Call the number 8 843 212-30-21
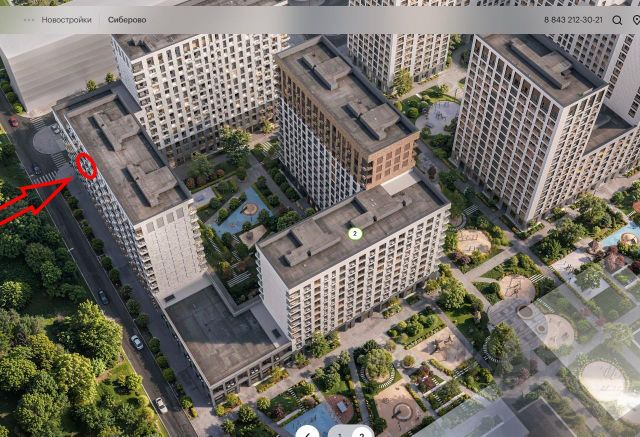This screenshot has height=437, width=640. tap(573, 19)
